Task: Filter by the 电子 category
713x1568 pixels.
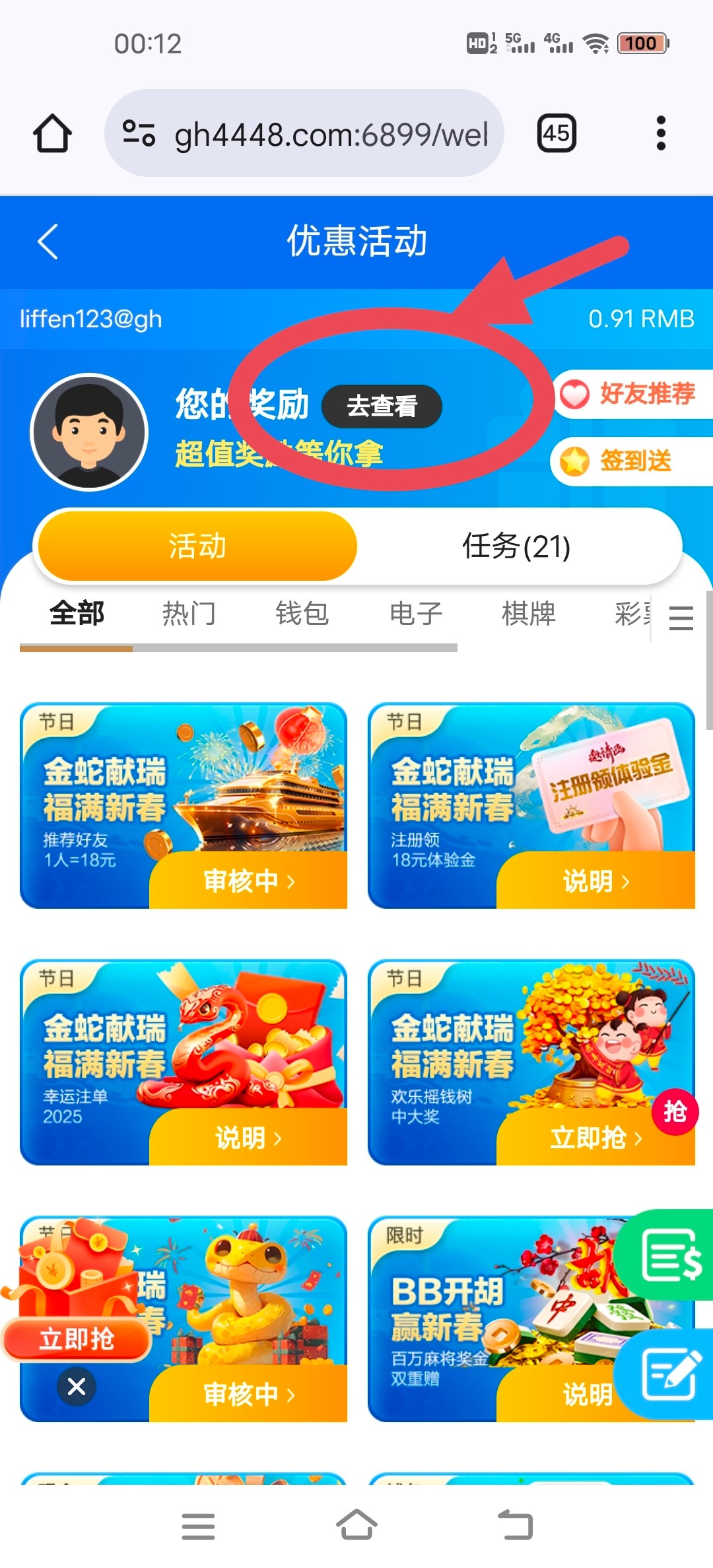Action: [x=415, y=614]
